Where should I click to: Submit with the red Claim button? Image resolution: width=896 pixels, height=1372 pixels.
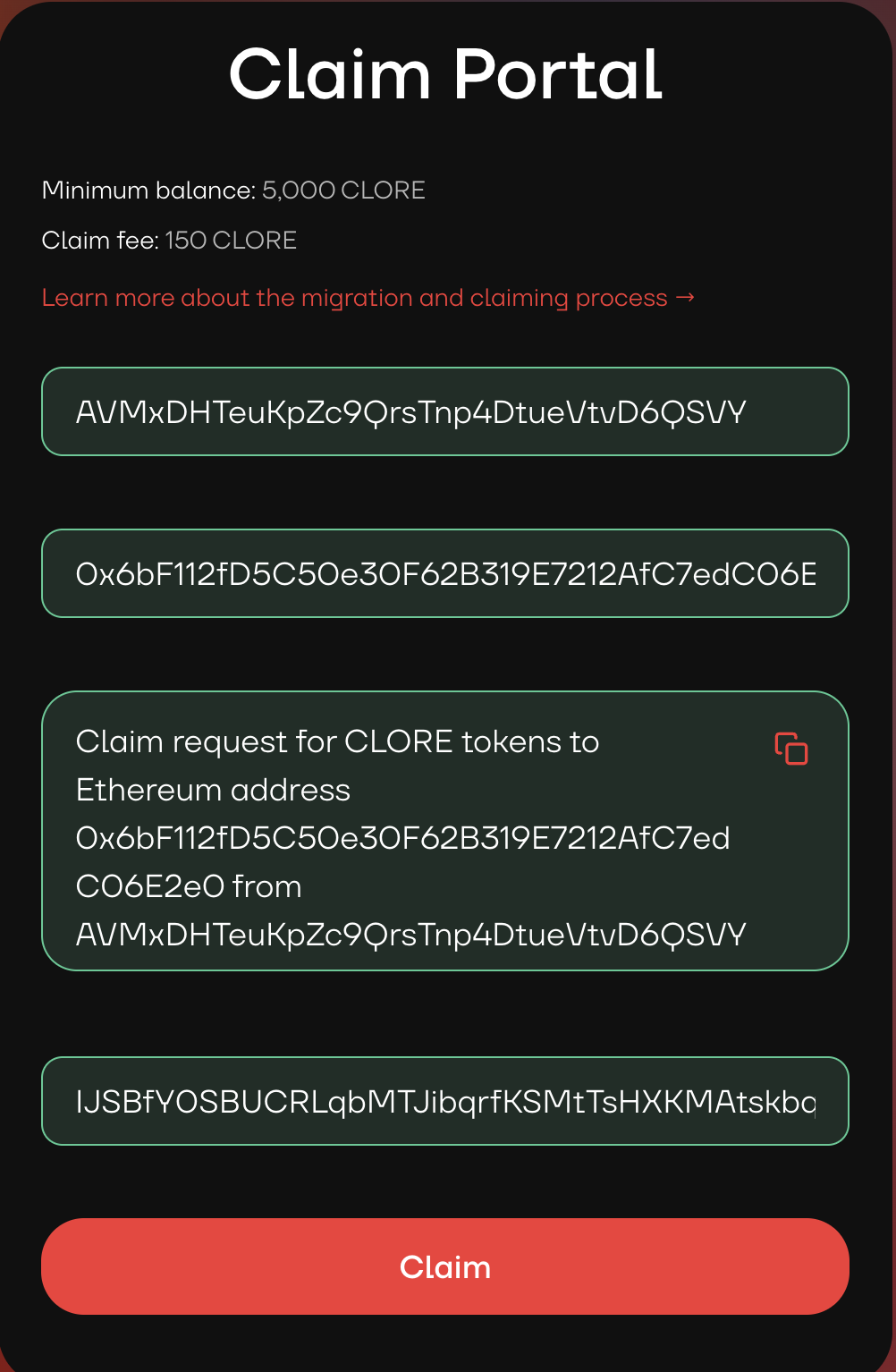click(x=444, y=1266)
